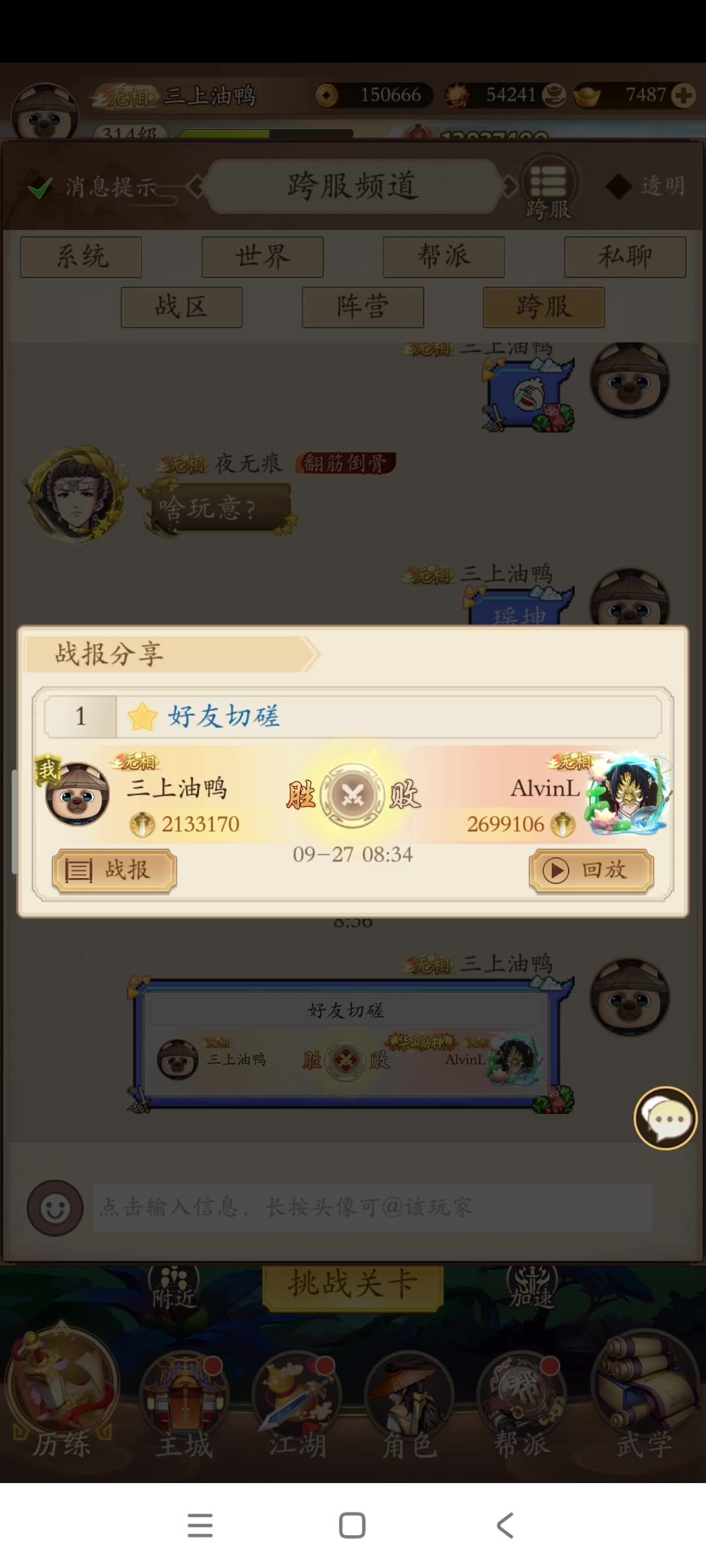Open the 战报 battle report
The image size is (706, 1568).
click(x=114, y=870)
